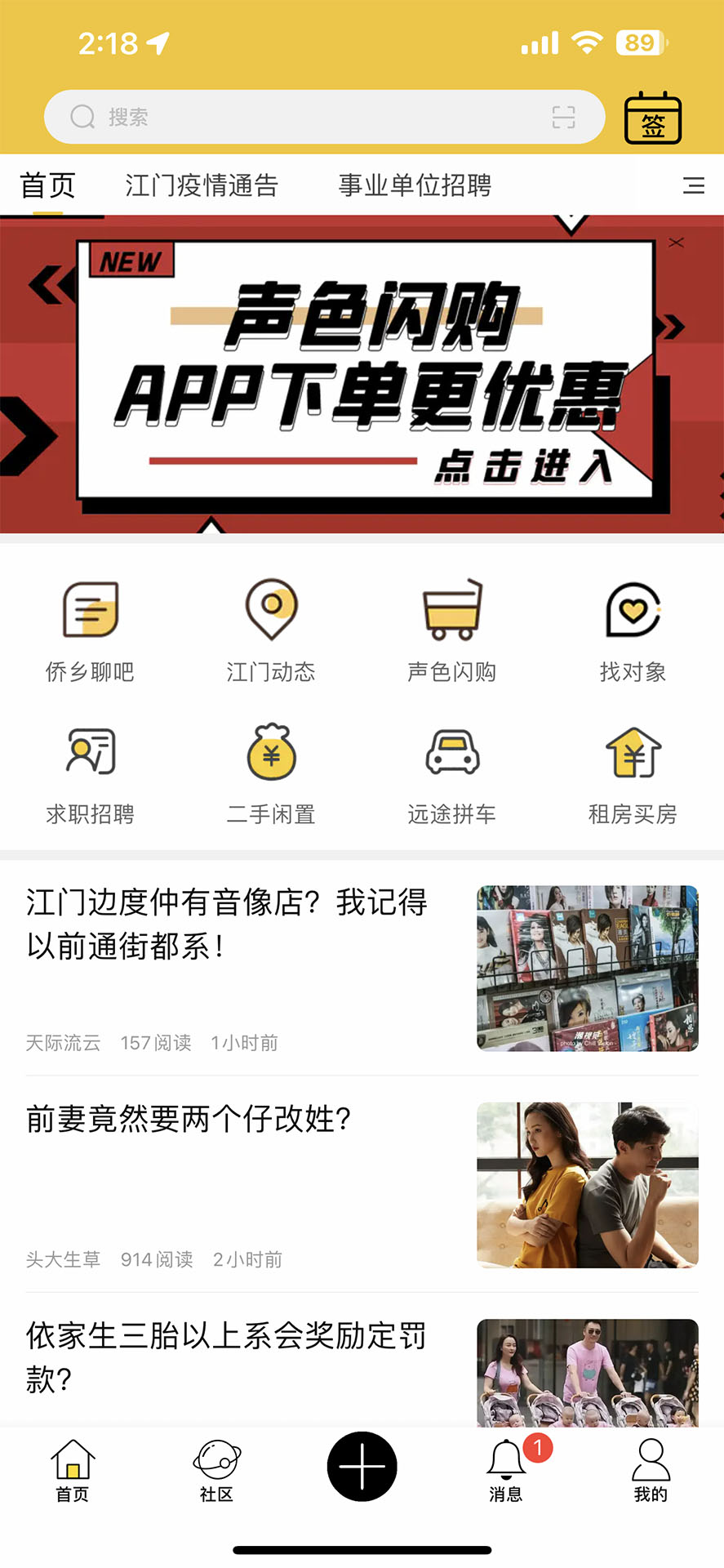Image resolution: width=724 pixels, height=1568 pixels.
Task: Expand the channel list menu icon
Action: (693, 185)
